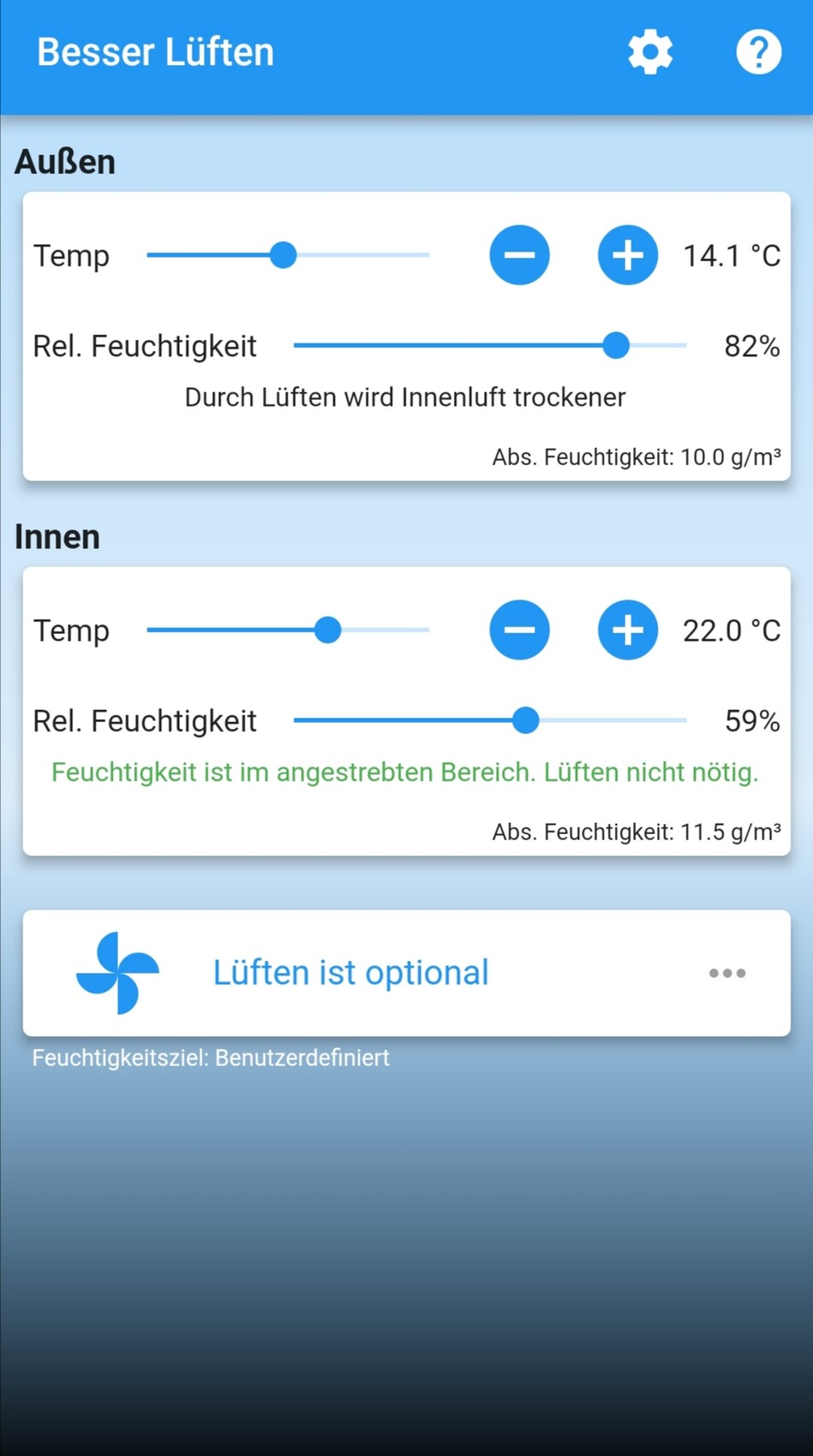The height and width of the screenshot is (1456, 813).
Task: Open the help question mark
Action: point(758,52)
